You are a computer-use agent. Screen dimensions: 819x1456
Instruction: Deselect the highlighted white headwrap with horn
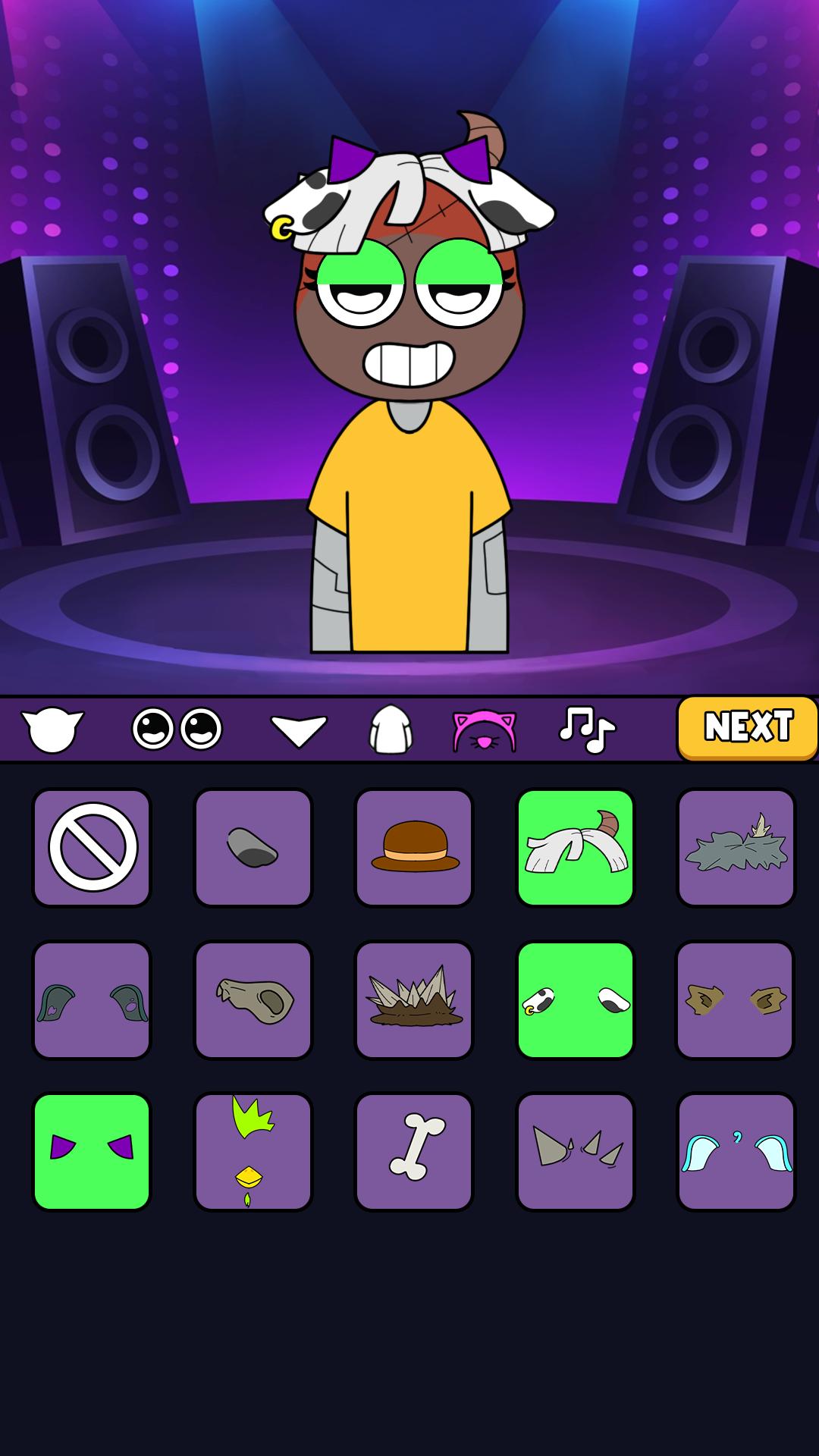(576, 847)
